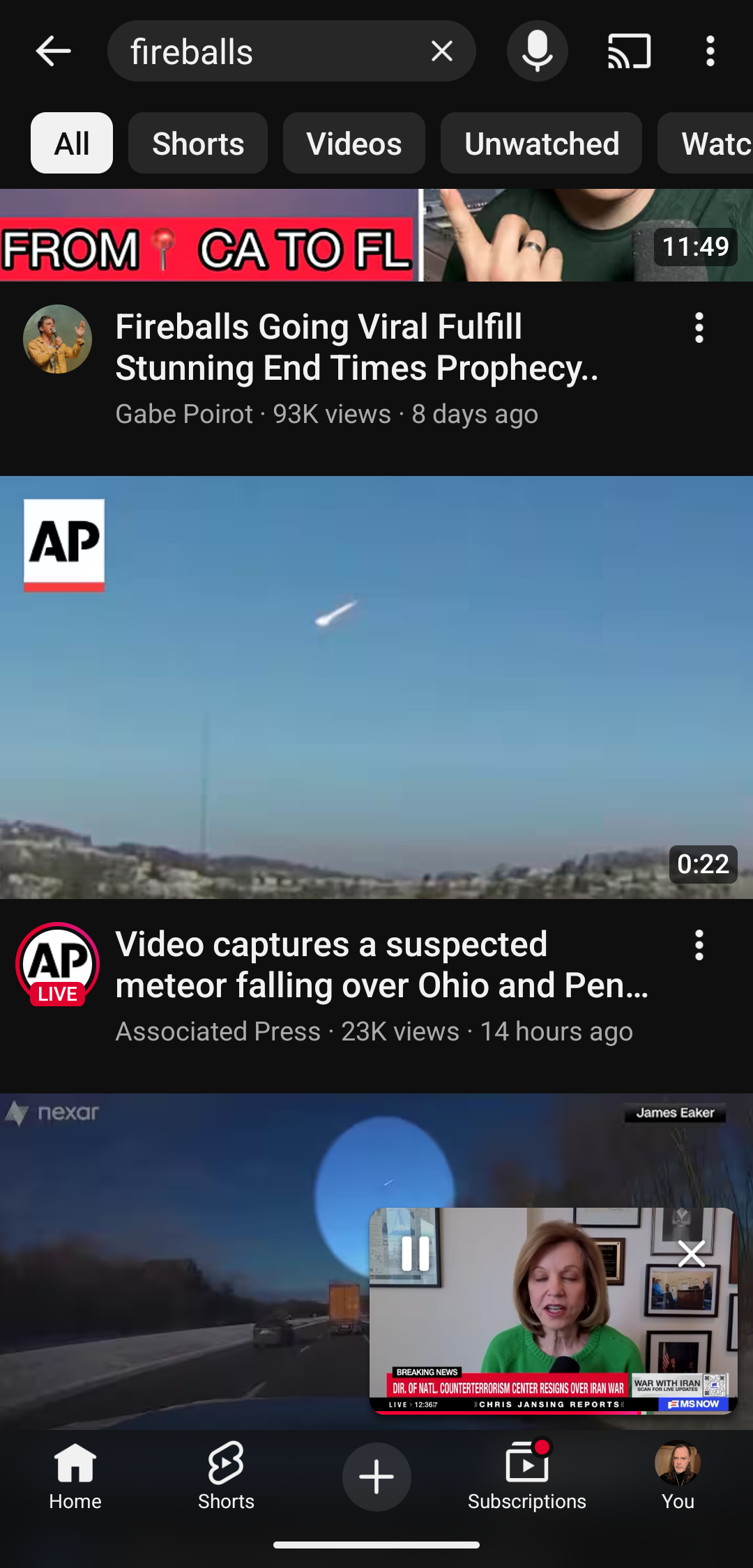Filter results by Videos
Viewport: 753px width, 1568px height.
click(x=353, y=144)
